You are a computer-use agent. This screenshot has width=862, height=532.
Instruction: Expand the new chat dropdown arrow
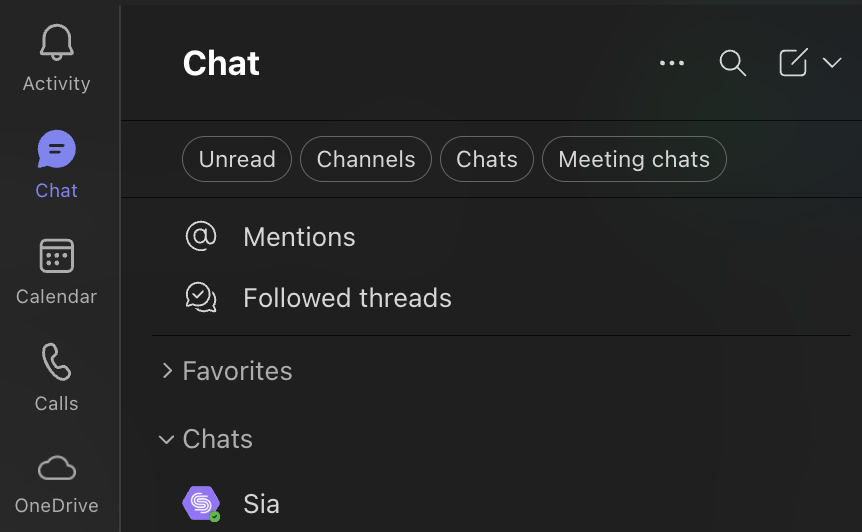pos(832,63)
